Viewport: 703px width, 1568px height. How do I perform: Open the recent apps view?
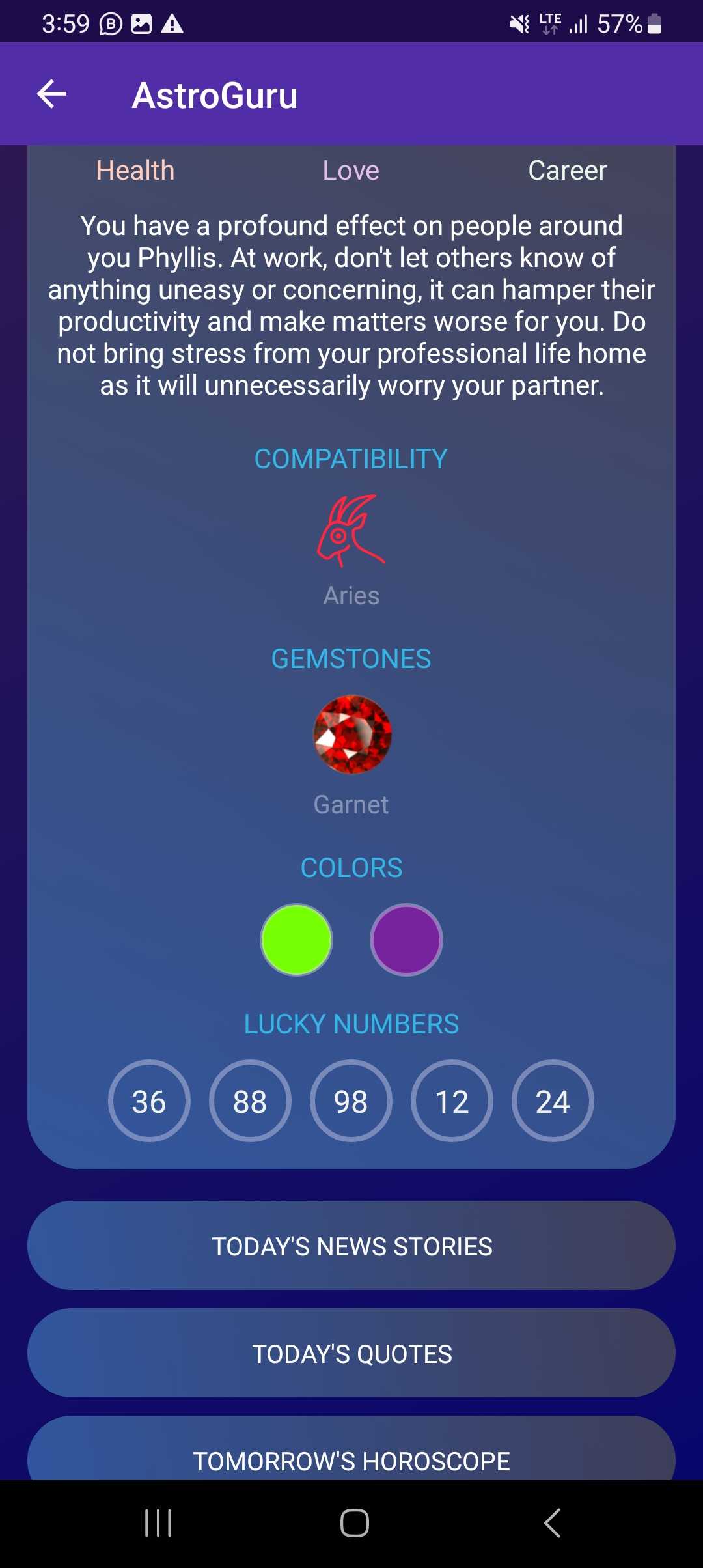158,1523
